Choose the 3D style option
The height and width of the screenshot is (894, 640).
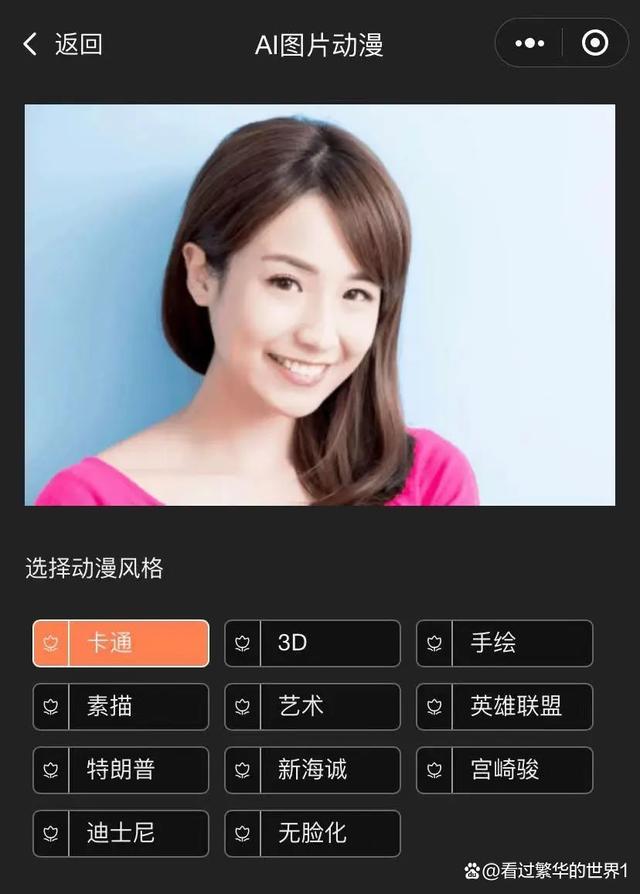click(x=312, y=643)
